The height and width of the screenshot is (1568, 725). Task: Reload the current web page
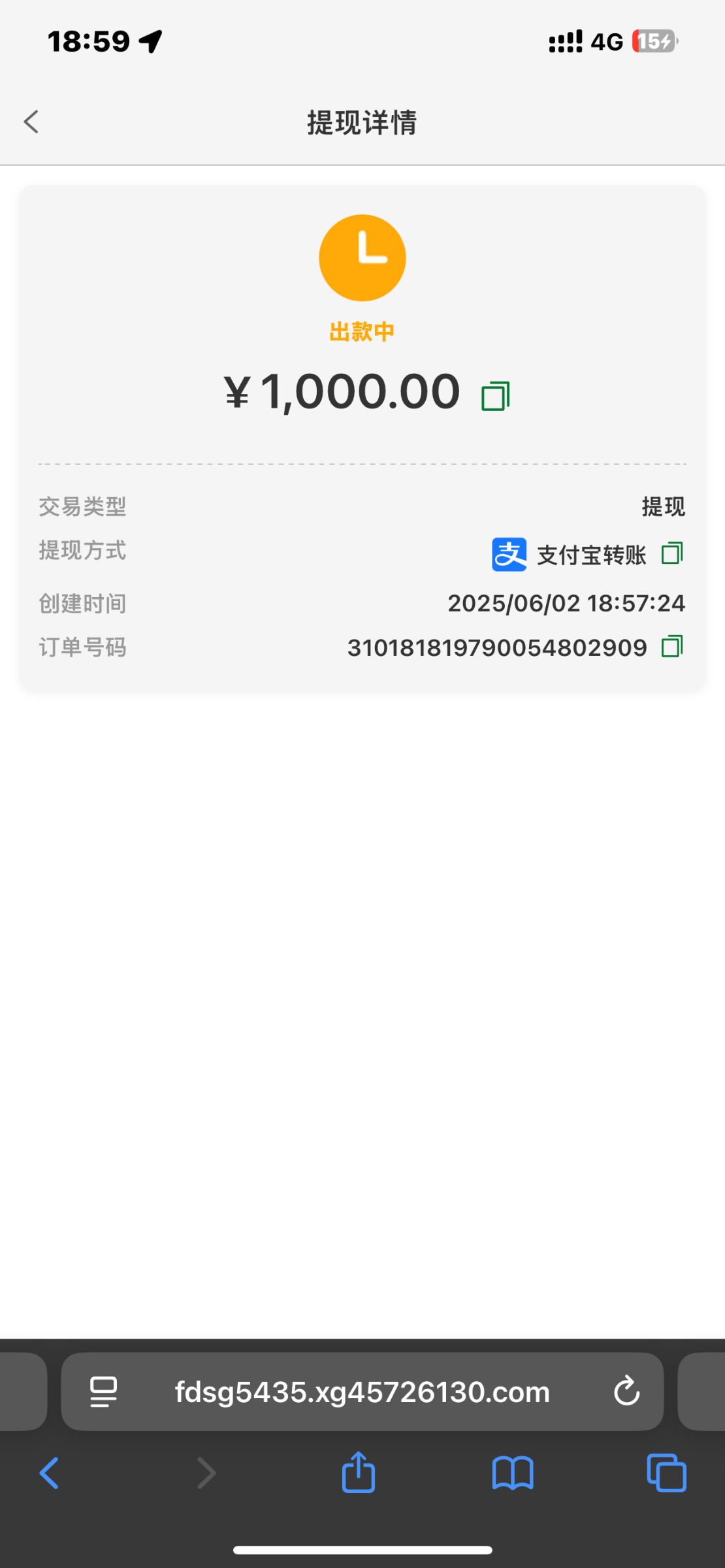click(x=626, y=1392)
